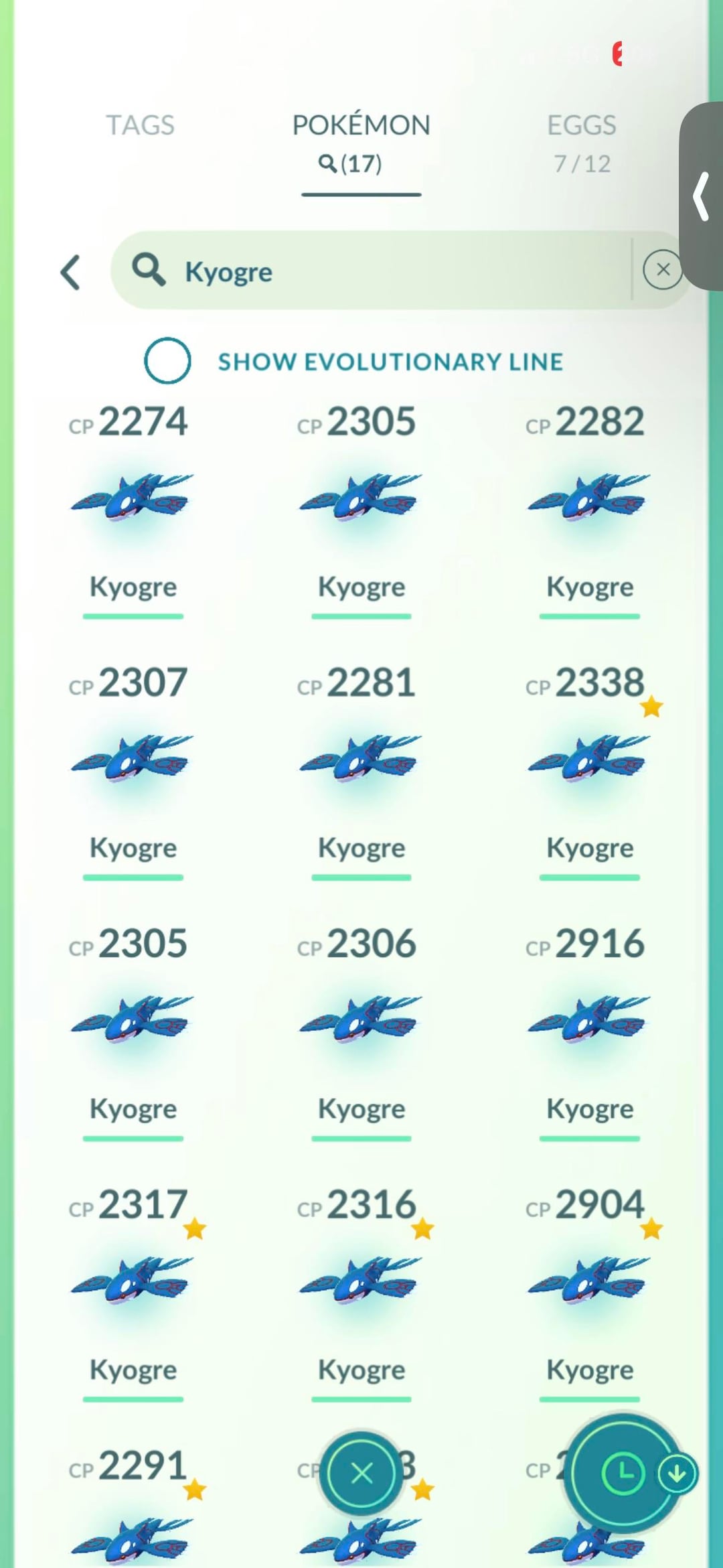
Task: Close the Pokémon list with X button
Action: [x=361, y=1474]
